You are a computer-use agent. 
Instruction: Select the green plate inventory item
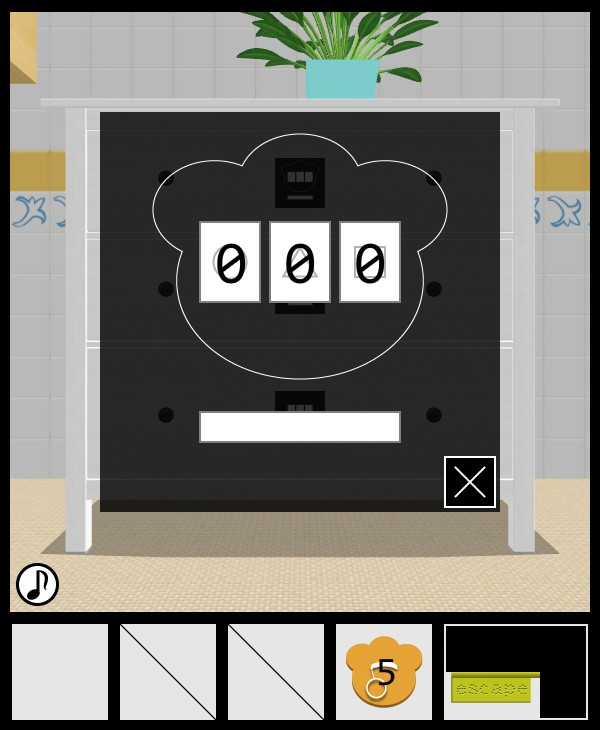point(491,689)
